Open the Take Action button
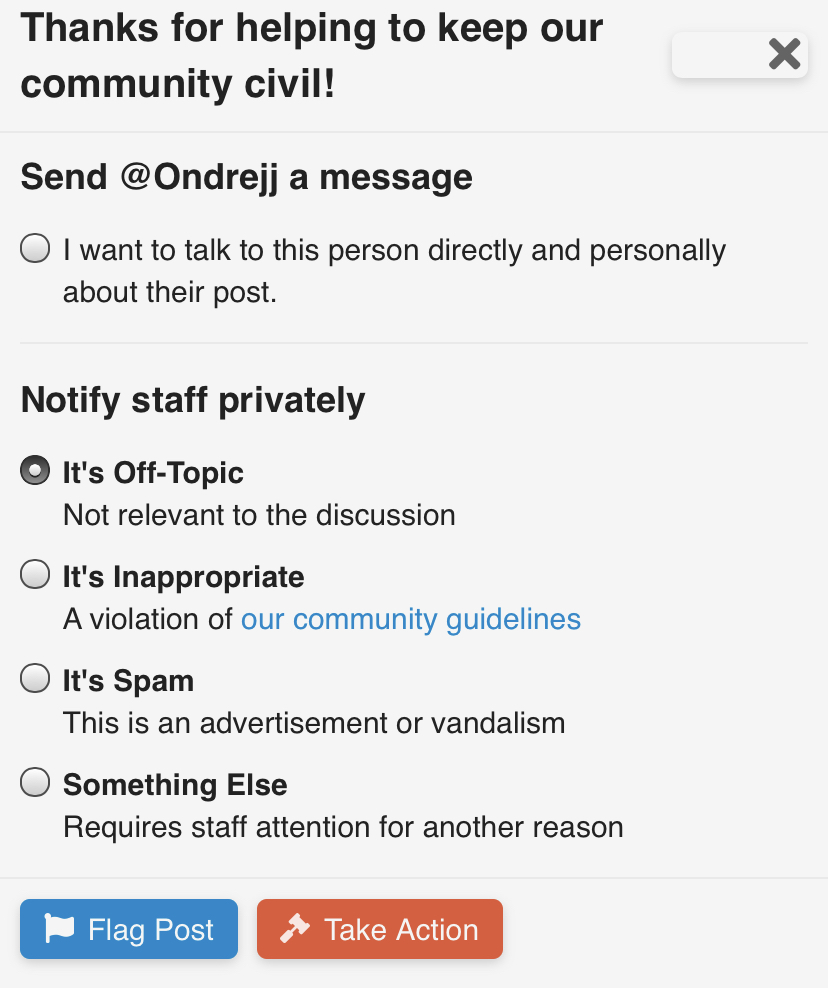The image size is (828, 988). 380,930
